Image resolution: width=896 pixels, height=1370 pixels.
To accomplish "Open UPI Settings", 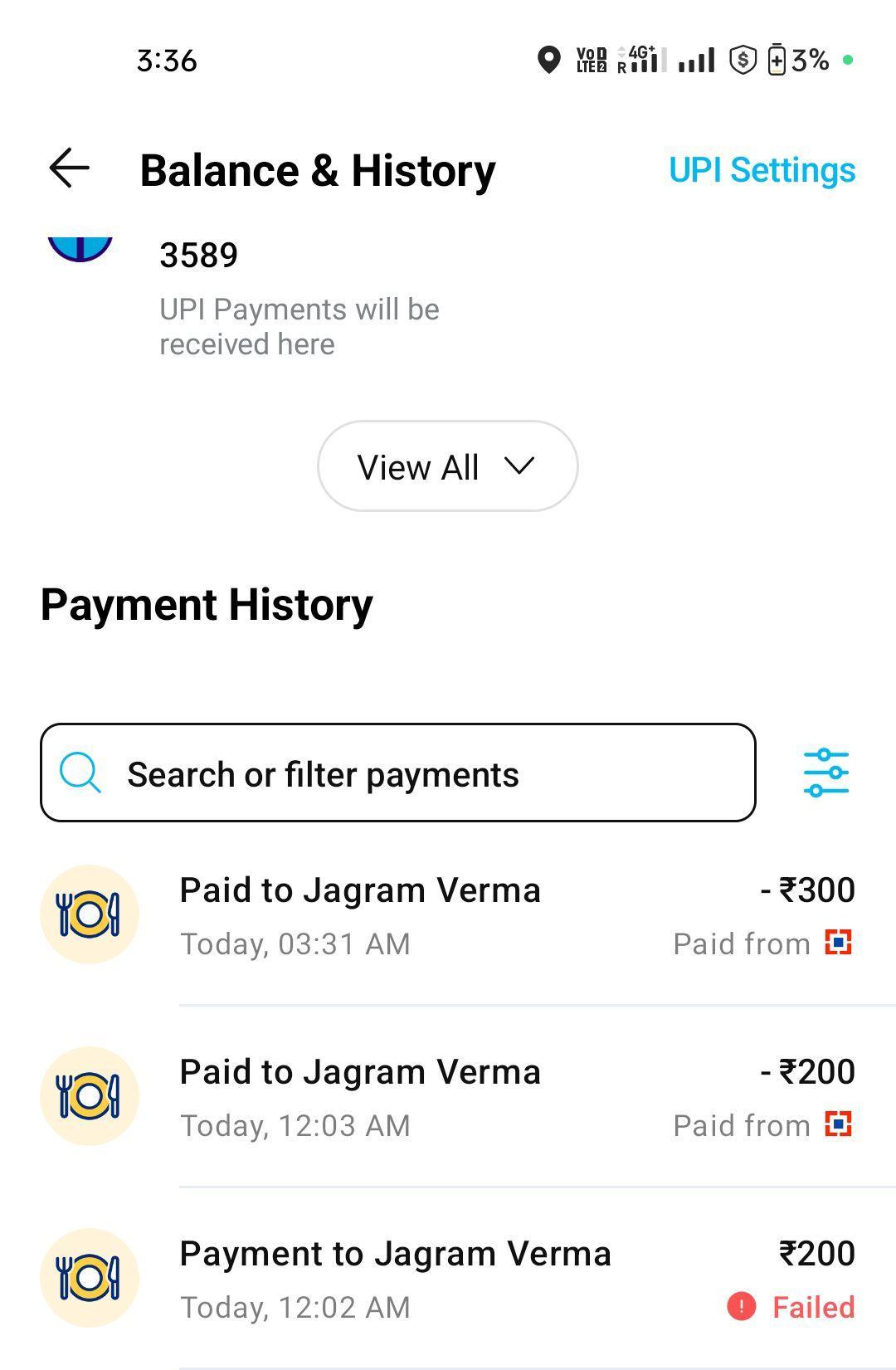I will pyautogui.click(x=762, y=170).
